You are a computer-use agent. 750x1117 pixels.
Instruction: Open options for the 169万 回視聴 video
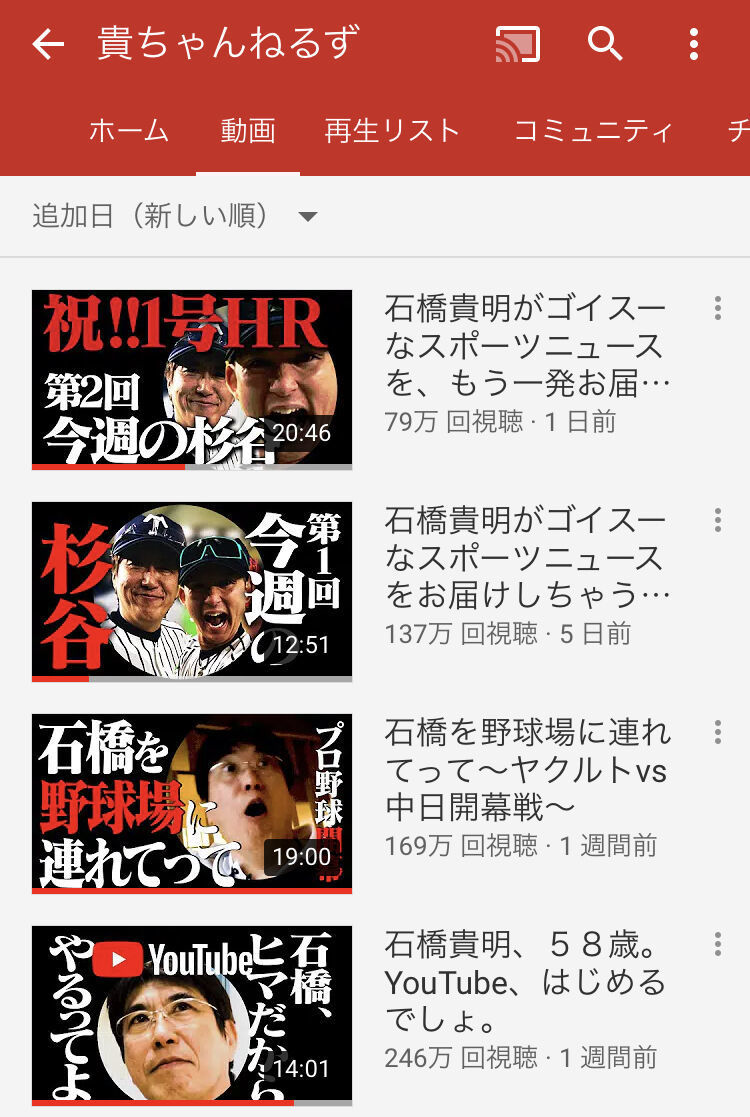(x=717, y=732)
